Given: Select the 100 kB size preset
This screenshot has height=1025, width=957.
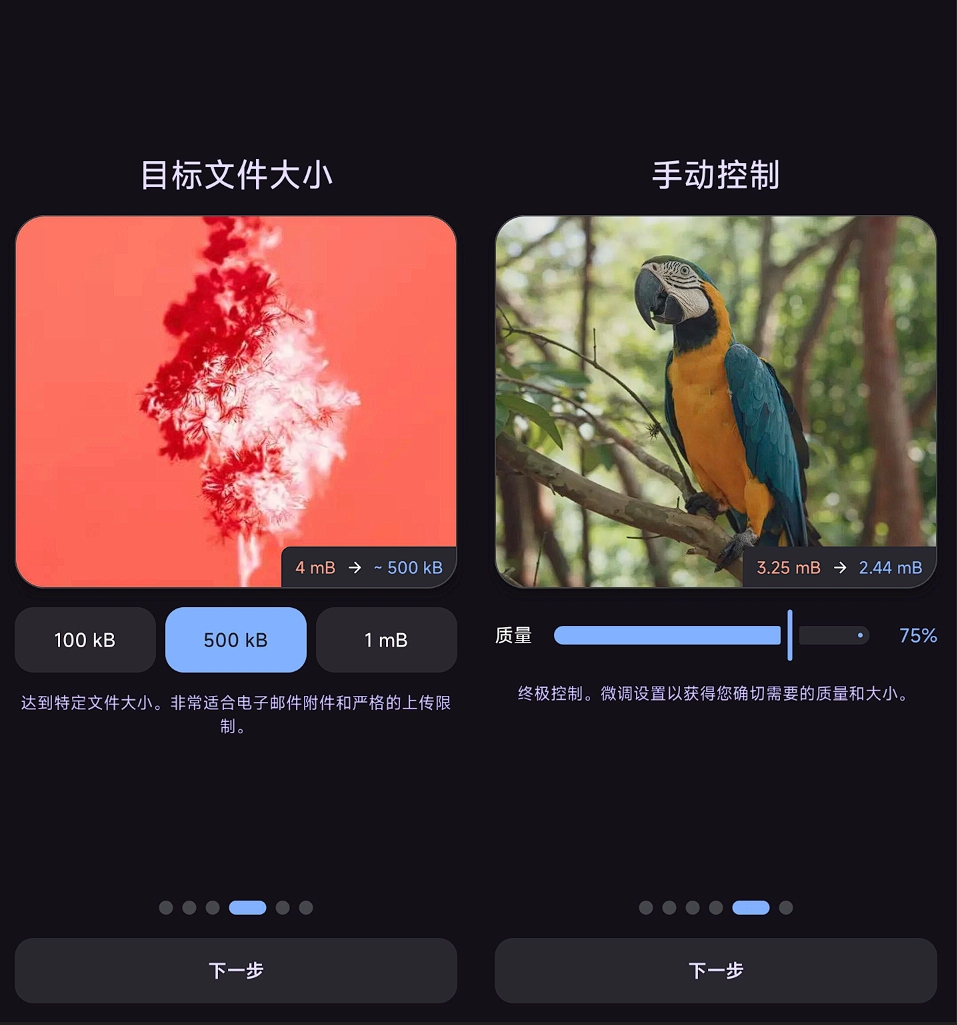Looking at the screenshot, I should tap(85, 640).
